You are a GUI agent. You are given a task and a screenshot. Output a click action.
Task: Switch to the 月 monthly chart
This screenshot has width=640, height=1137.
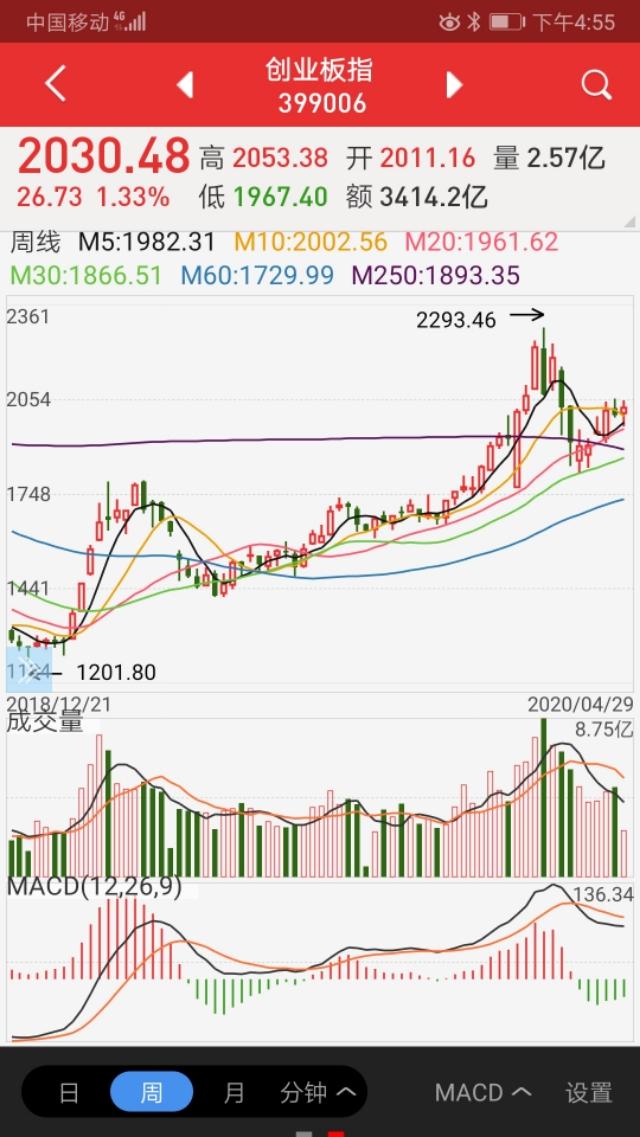[234, 1092]
